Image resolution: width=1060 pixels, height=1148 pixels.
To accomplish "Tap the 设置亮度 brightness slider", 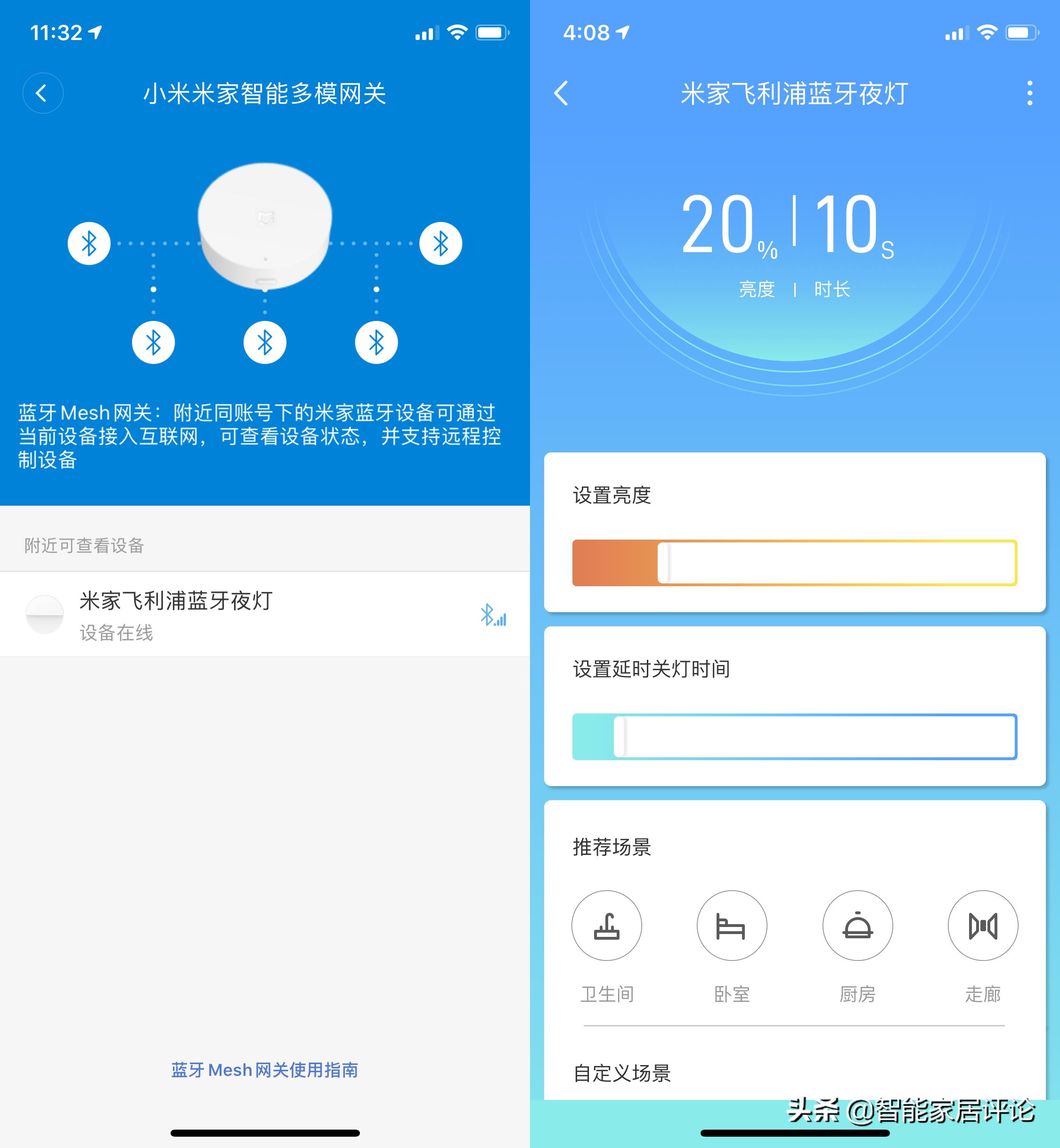I will pos(794,563).
